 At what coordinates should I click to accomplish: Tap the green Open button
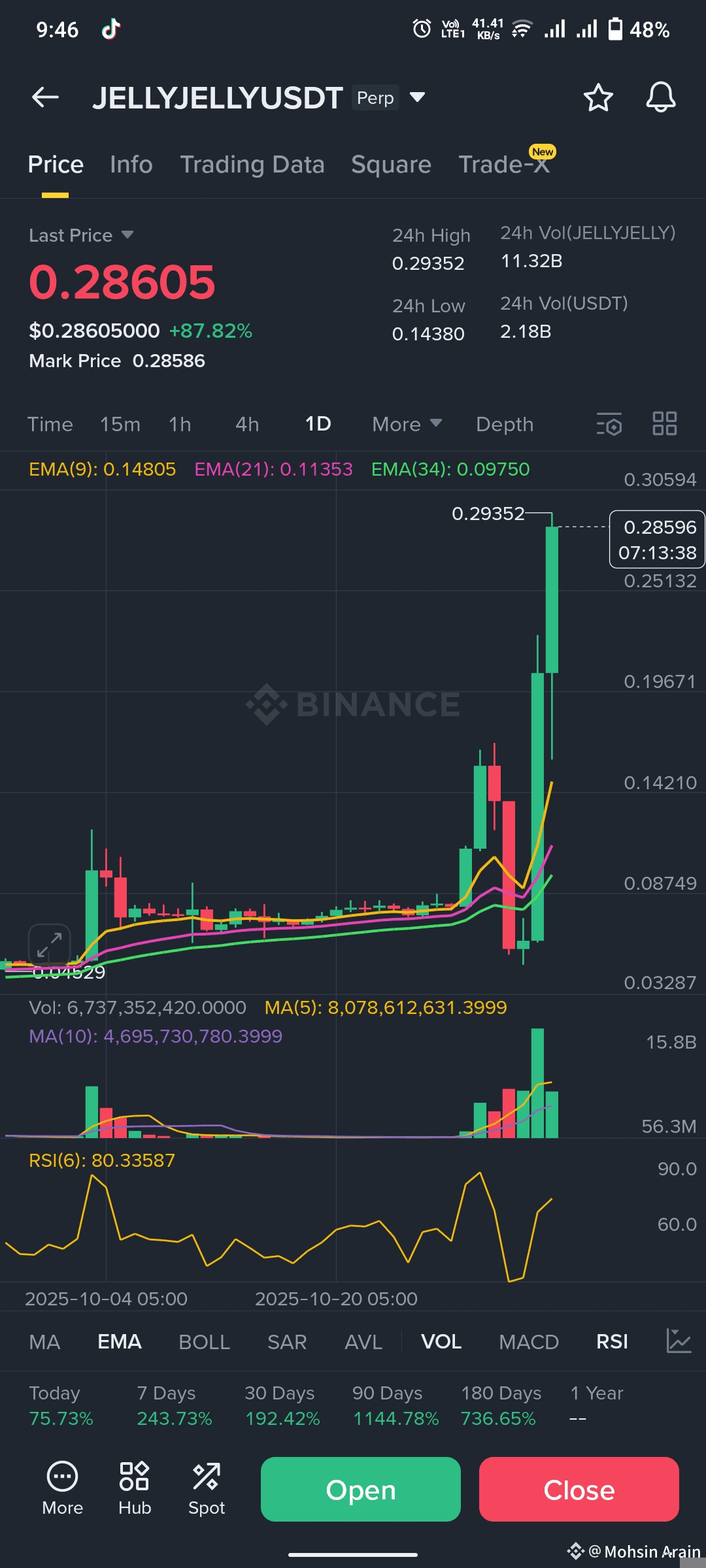click(361, 1490)
